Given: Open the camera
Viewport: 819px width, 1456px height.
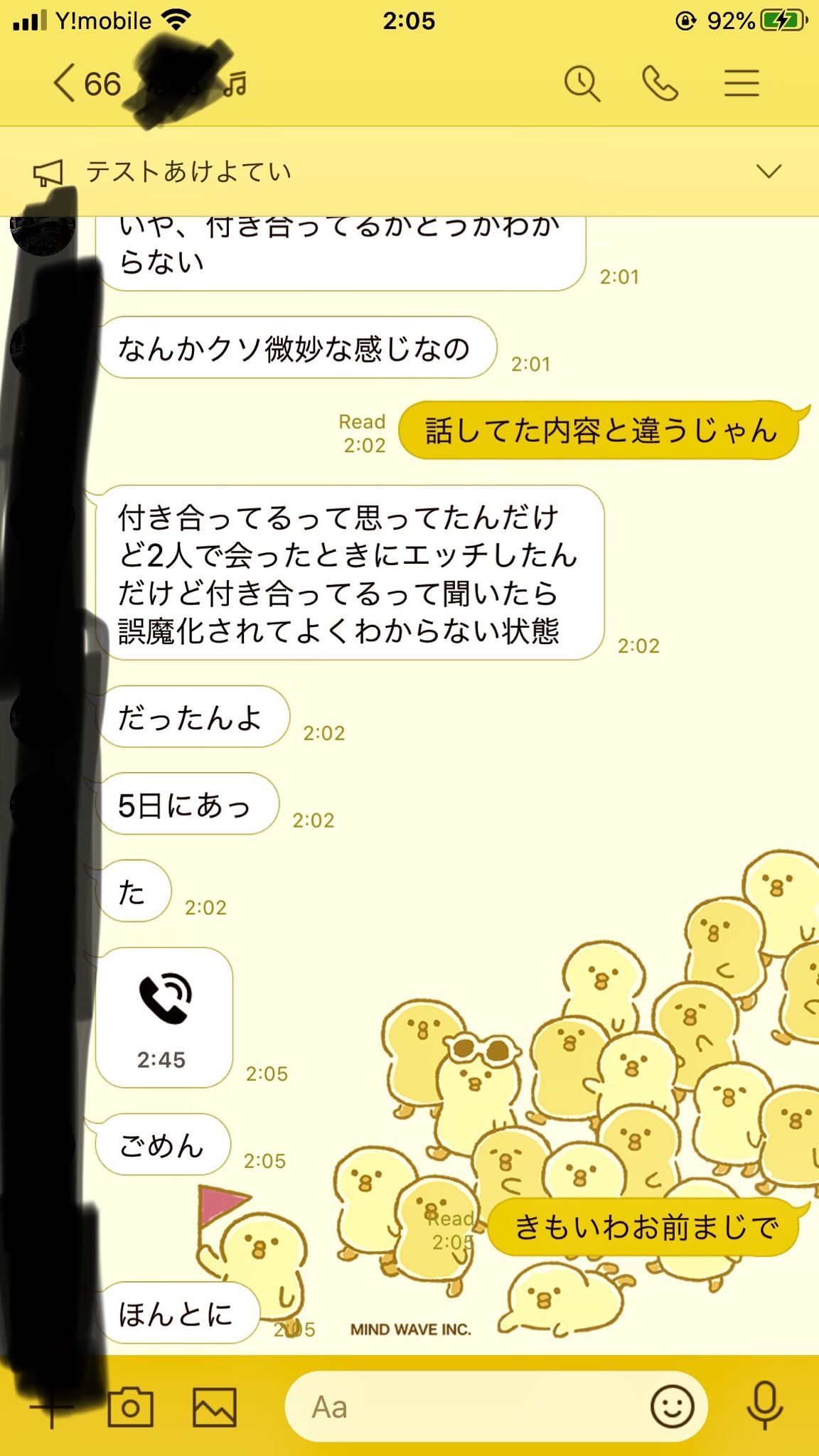Looking at the screenshot, I should click(x=130, y=1406).
